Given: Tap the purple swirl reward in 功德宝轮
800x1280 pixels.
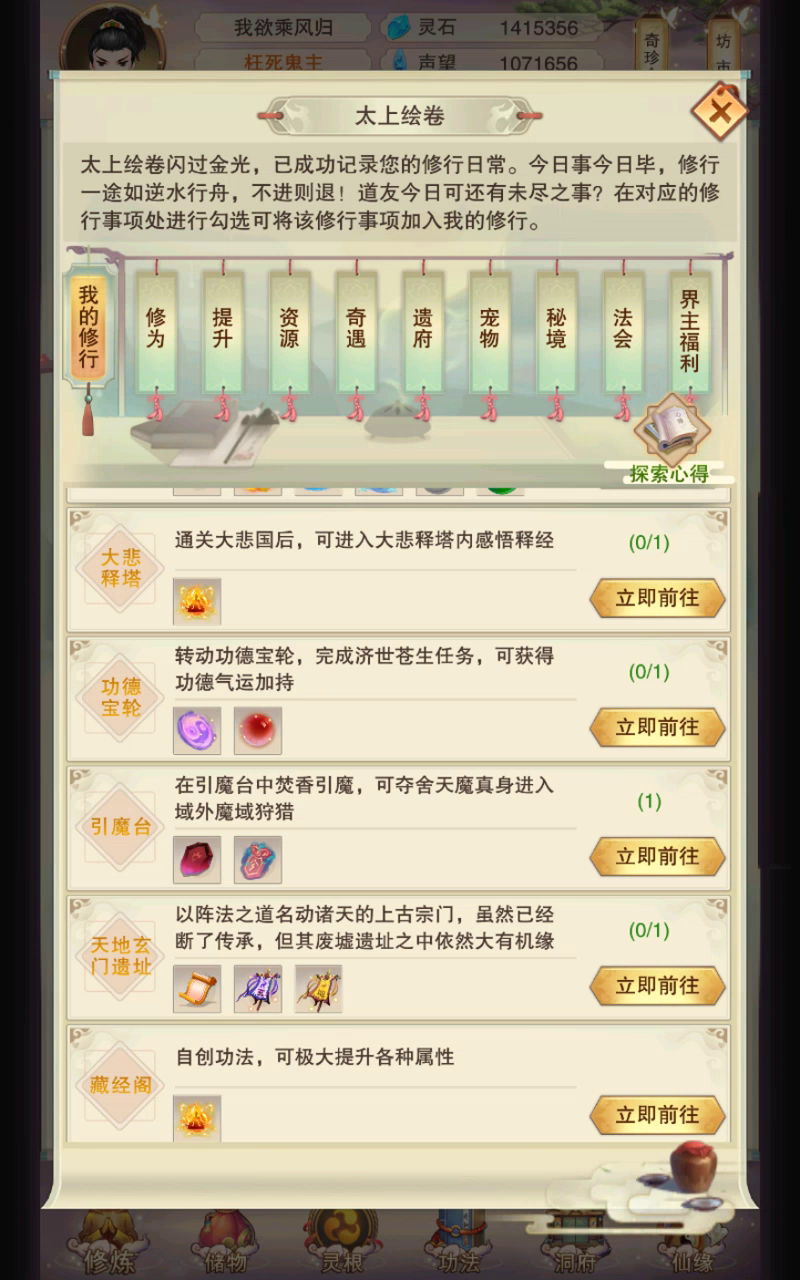Looking at the screenshot, I should coord(197,731).
